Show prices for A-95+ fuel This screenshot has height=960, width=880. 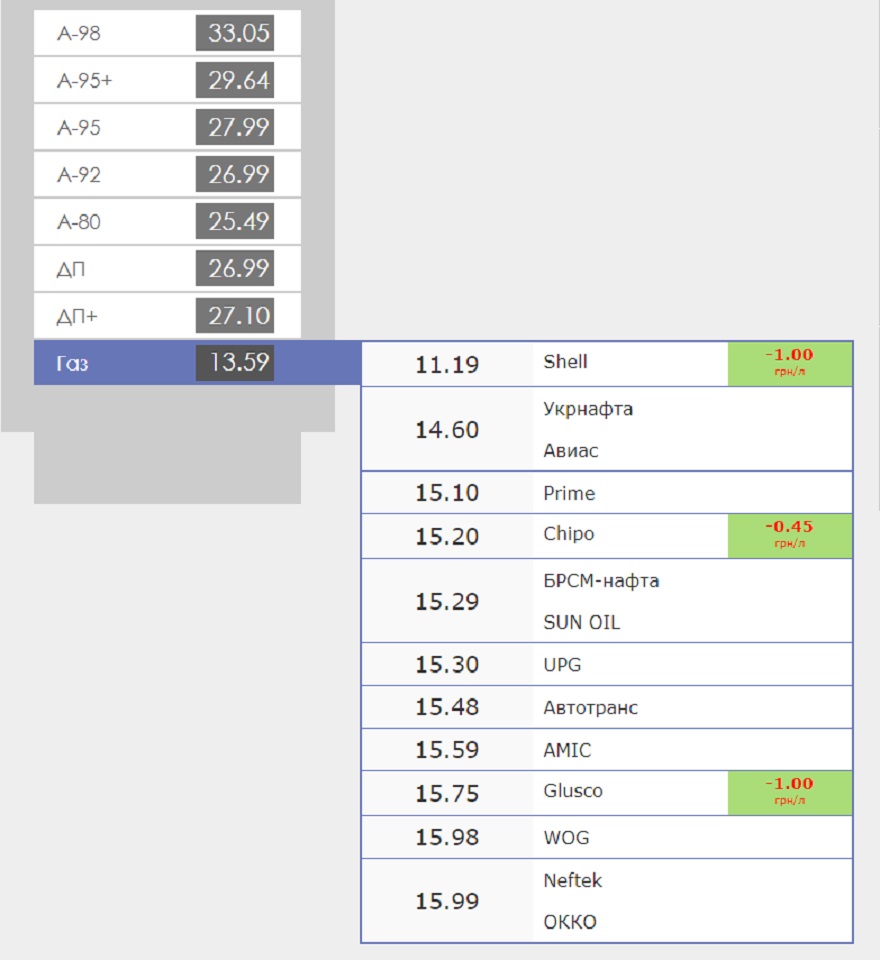coord(166,81)
